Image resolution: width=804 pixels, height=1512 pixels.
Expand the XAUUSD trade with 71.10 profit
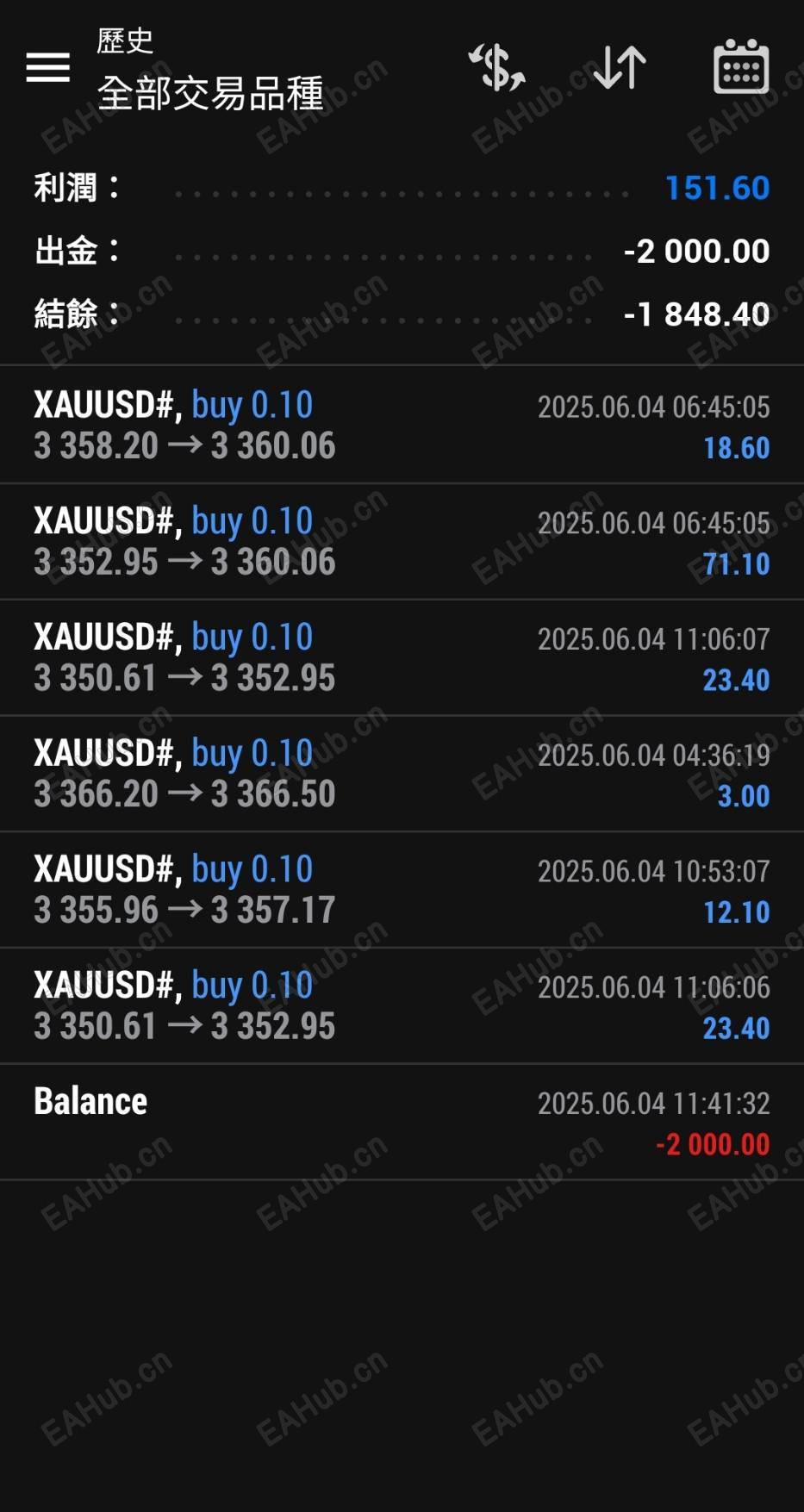402,541
